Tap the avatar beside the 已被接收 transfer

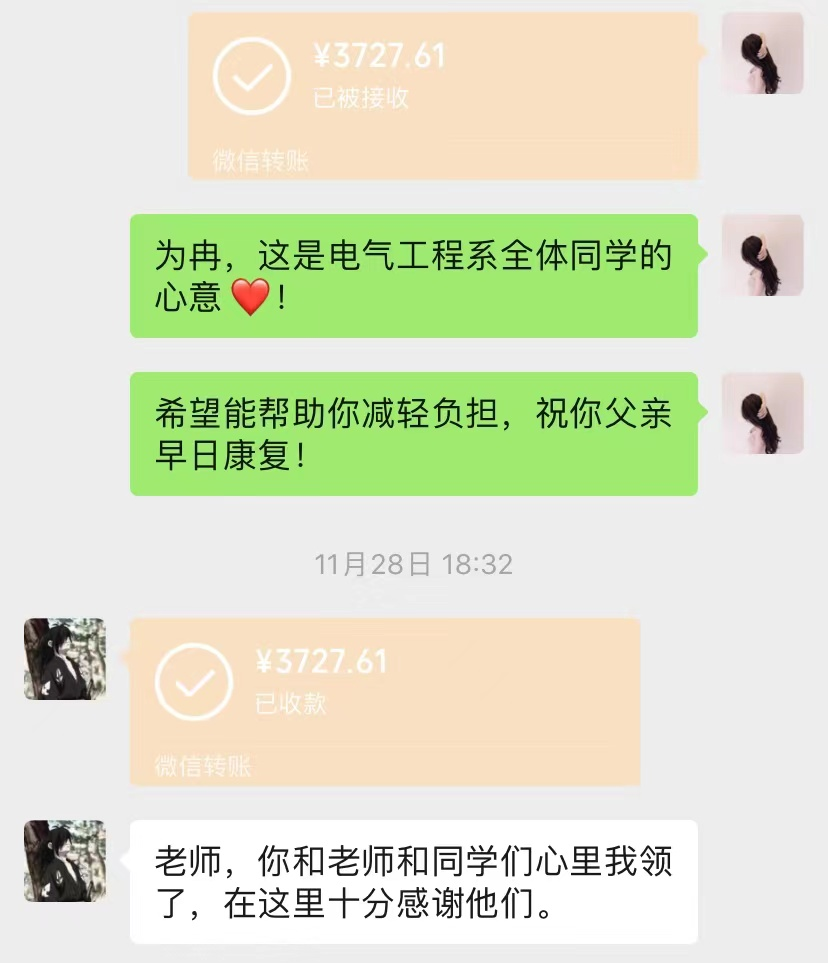coord(762,53)
